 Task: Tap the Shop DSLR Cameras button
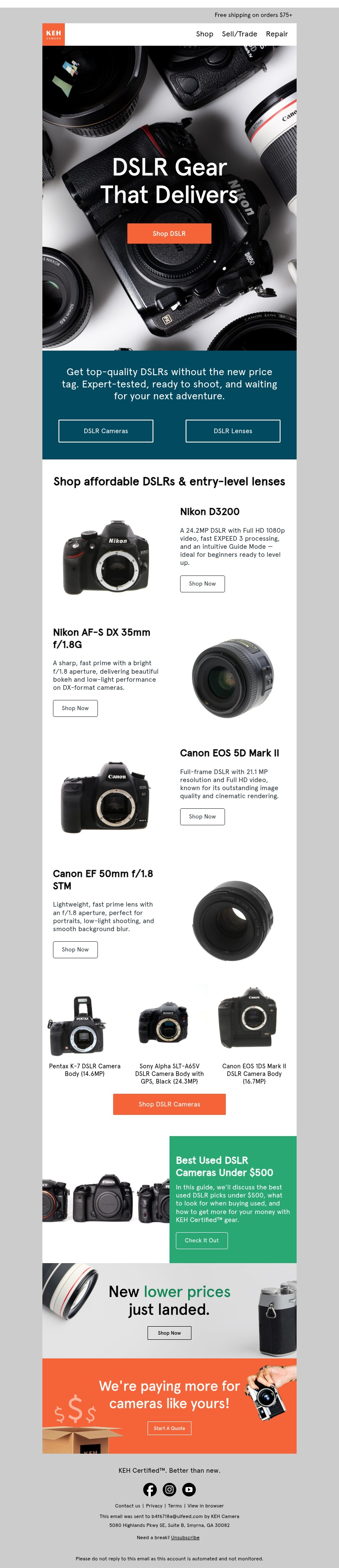click(169, 1103)
